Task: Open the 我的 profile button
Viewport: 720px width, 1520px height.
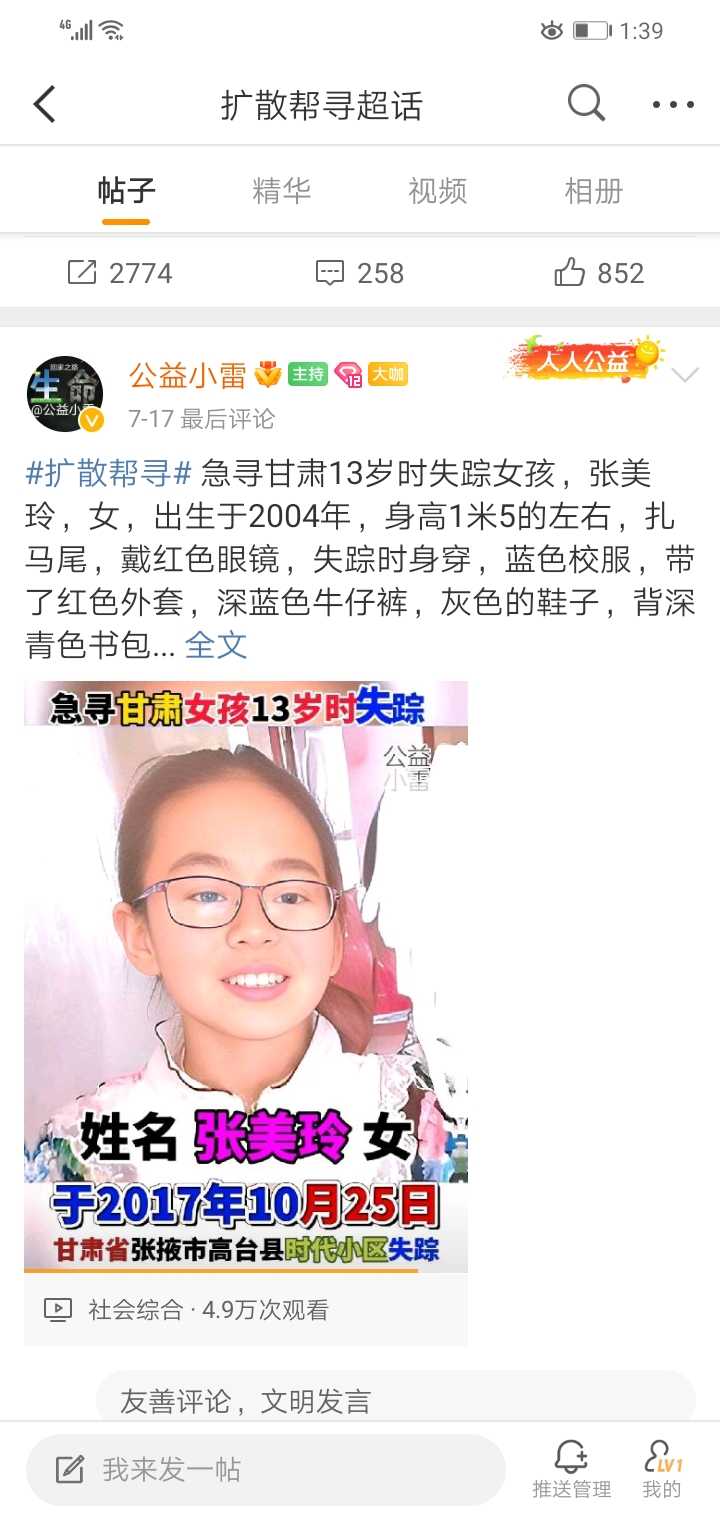Action: [x=661, y=1469]
